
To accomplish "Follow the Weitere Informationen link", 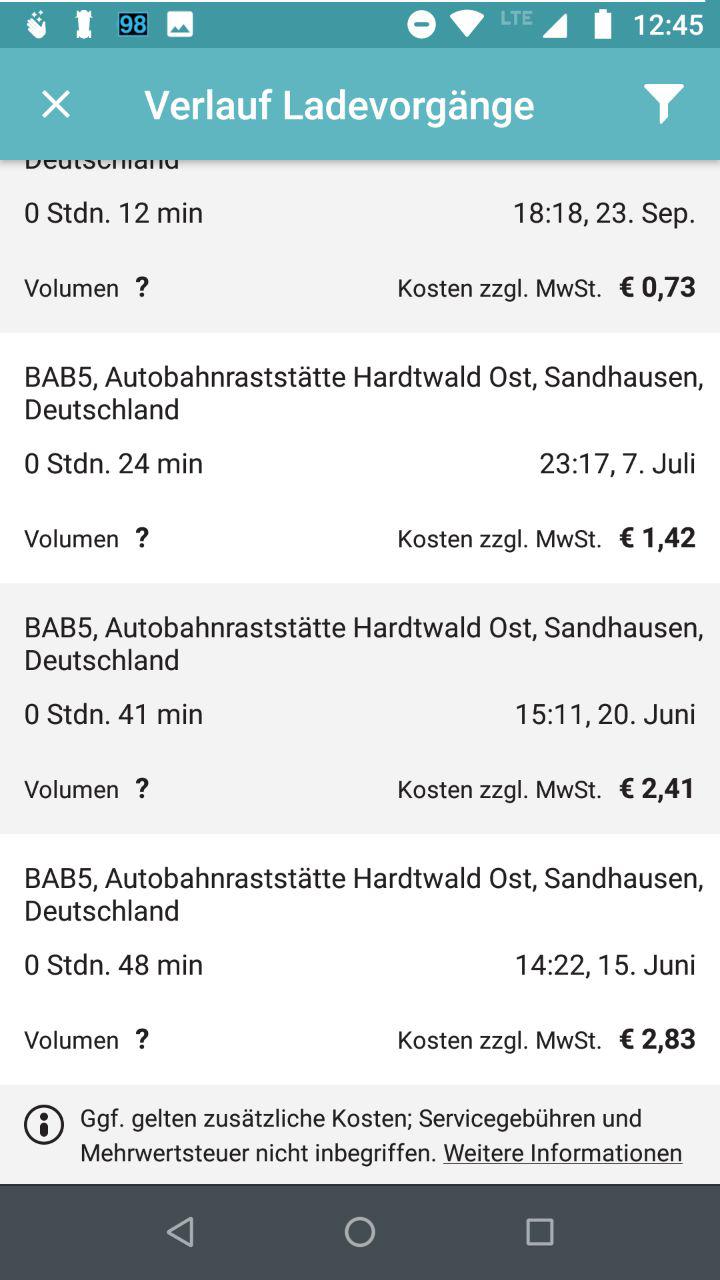I will tap(562, 1153).
